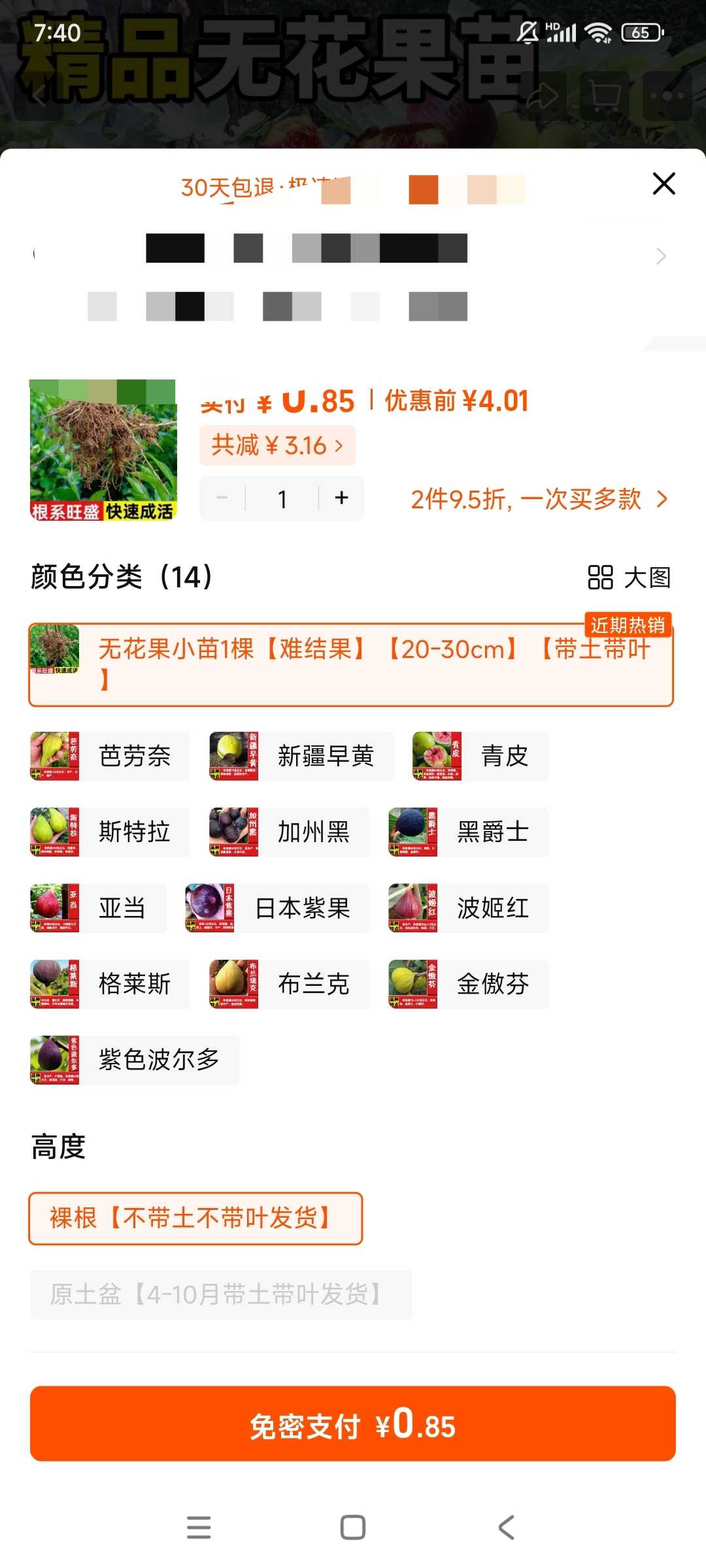Go back using the system navigation bar
Screen dimensions: 706x1568
click(x=507, y=1527)
